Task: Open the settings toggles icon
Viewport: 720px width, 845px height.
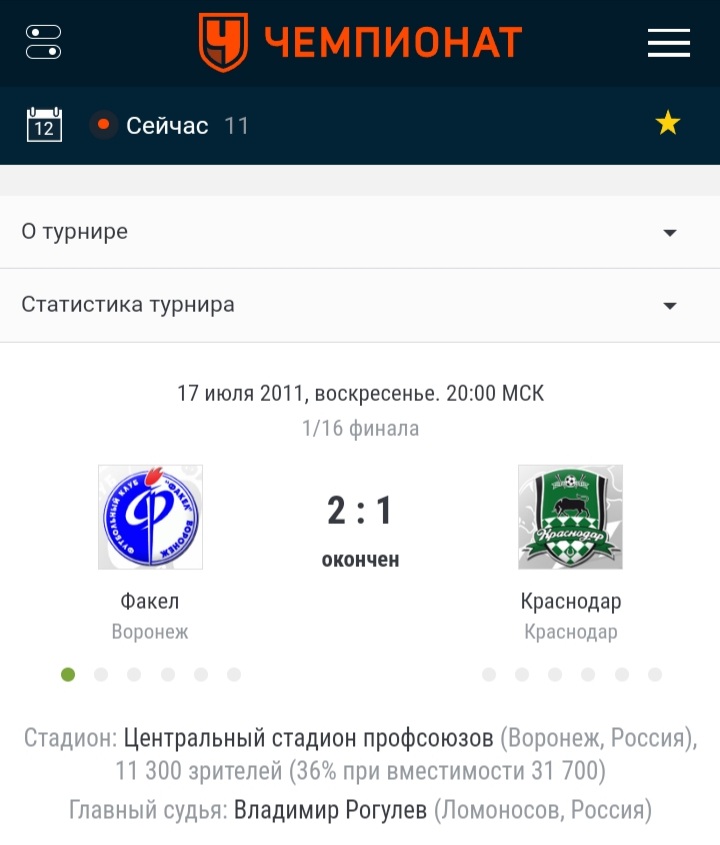Action: tap(43, 43)
